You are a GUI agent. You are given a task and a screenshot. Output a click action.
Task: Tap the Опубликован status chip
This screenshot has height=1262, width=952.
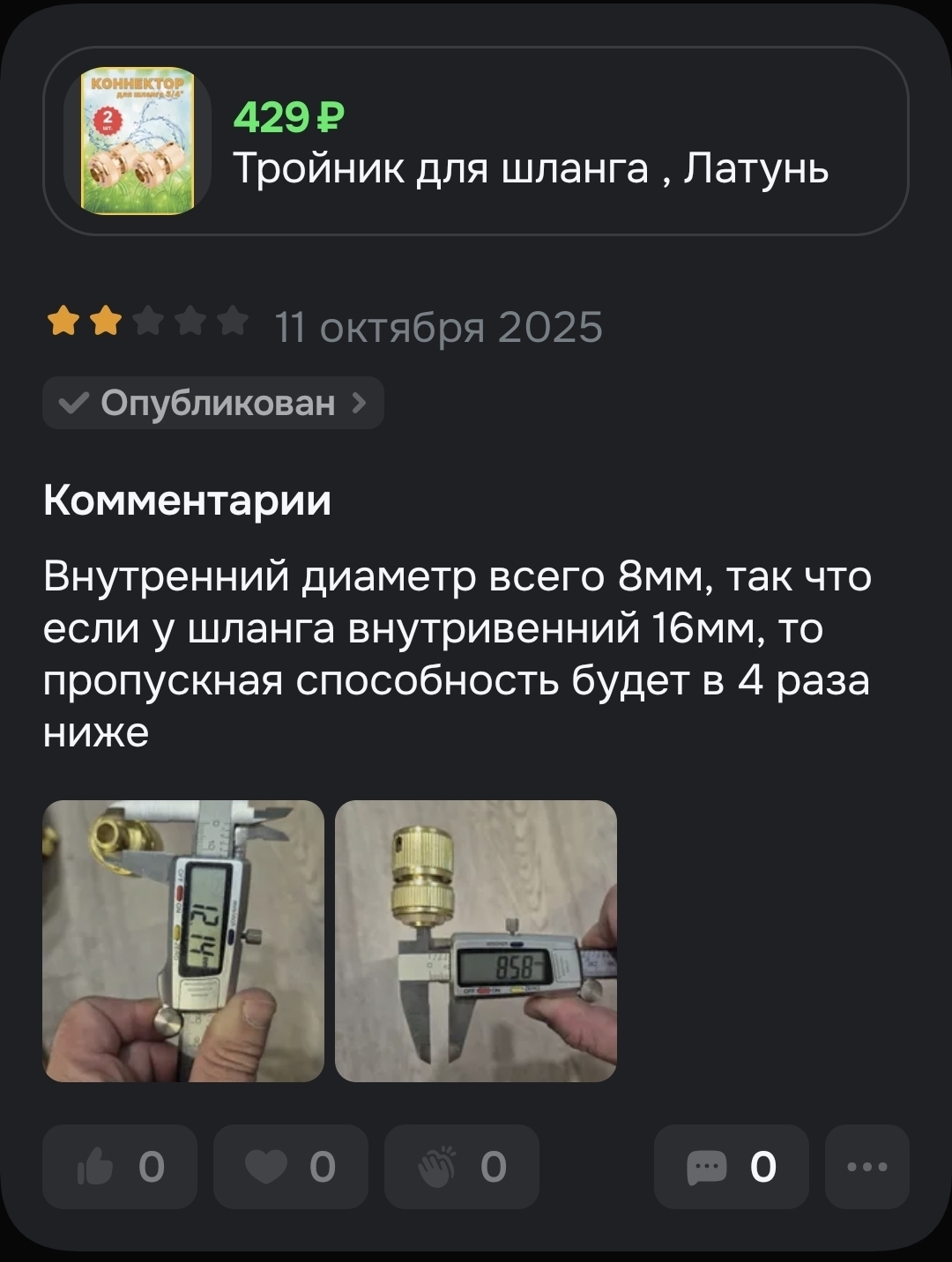point(212,403)
